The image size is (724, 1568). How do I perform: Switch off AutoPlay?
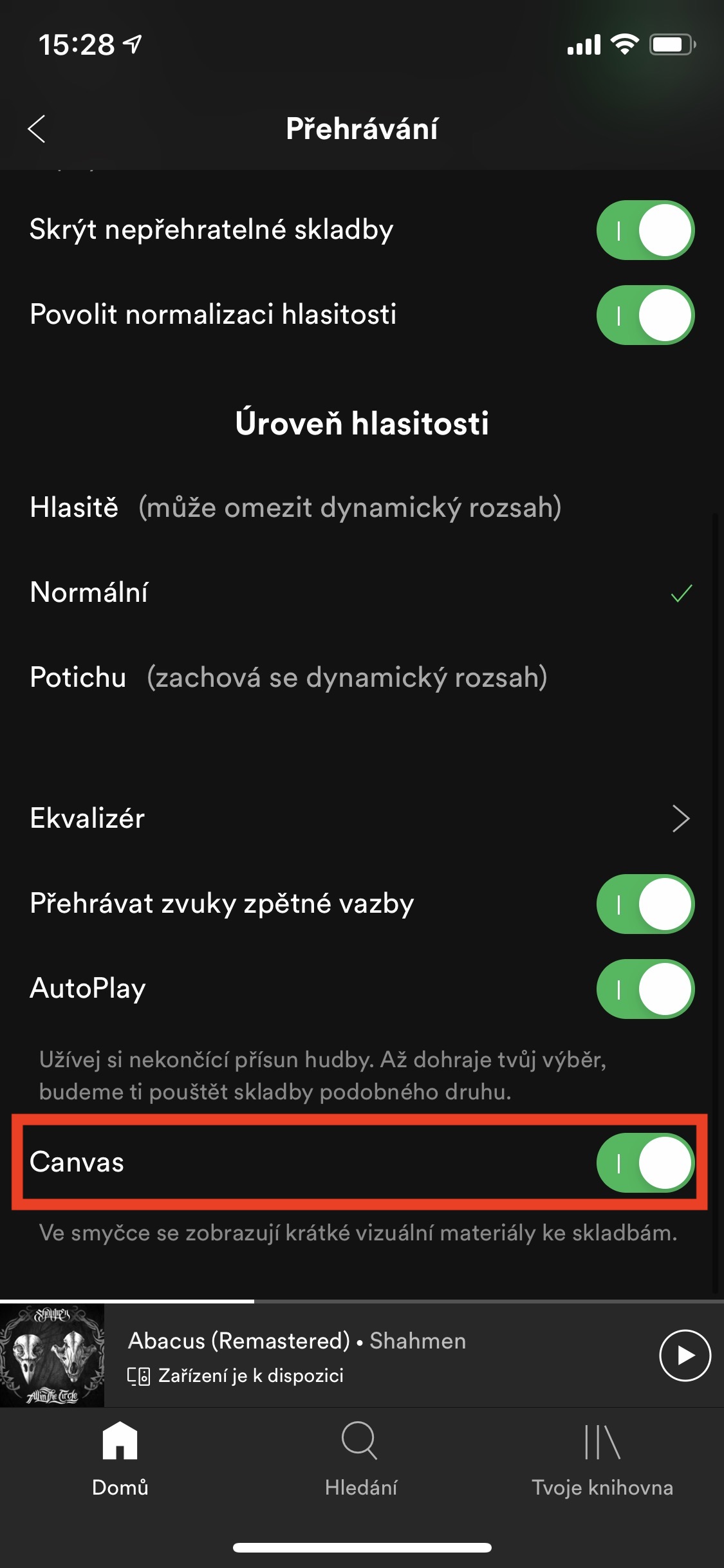pyautogui.click(x=645, y=989)
